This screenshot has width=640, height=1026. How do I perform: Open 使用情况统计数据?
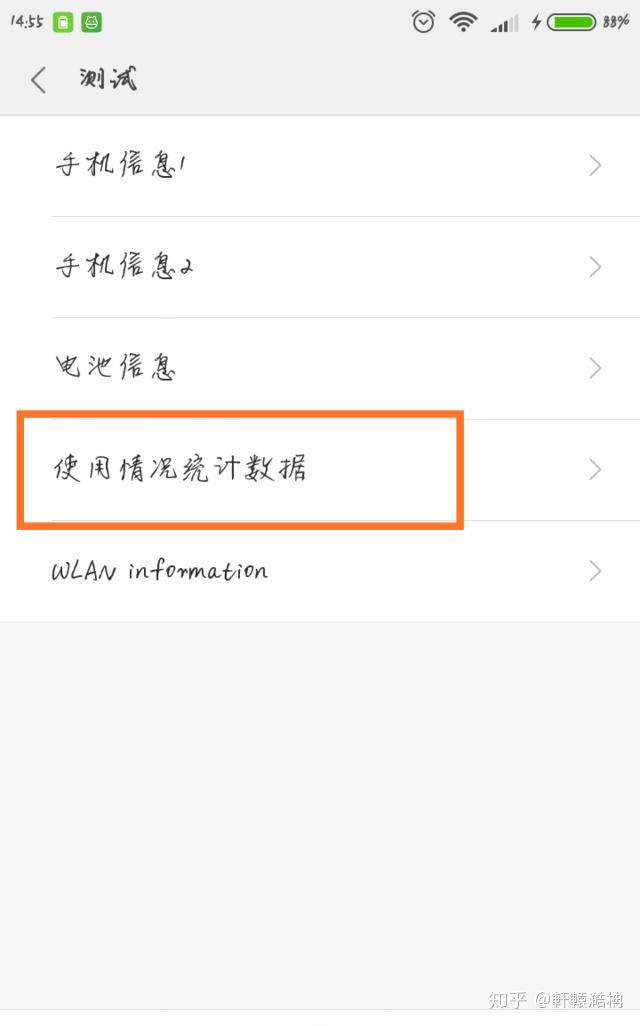(x=320, y=470)
